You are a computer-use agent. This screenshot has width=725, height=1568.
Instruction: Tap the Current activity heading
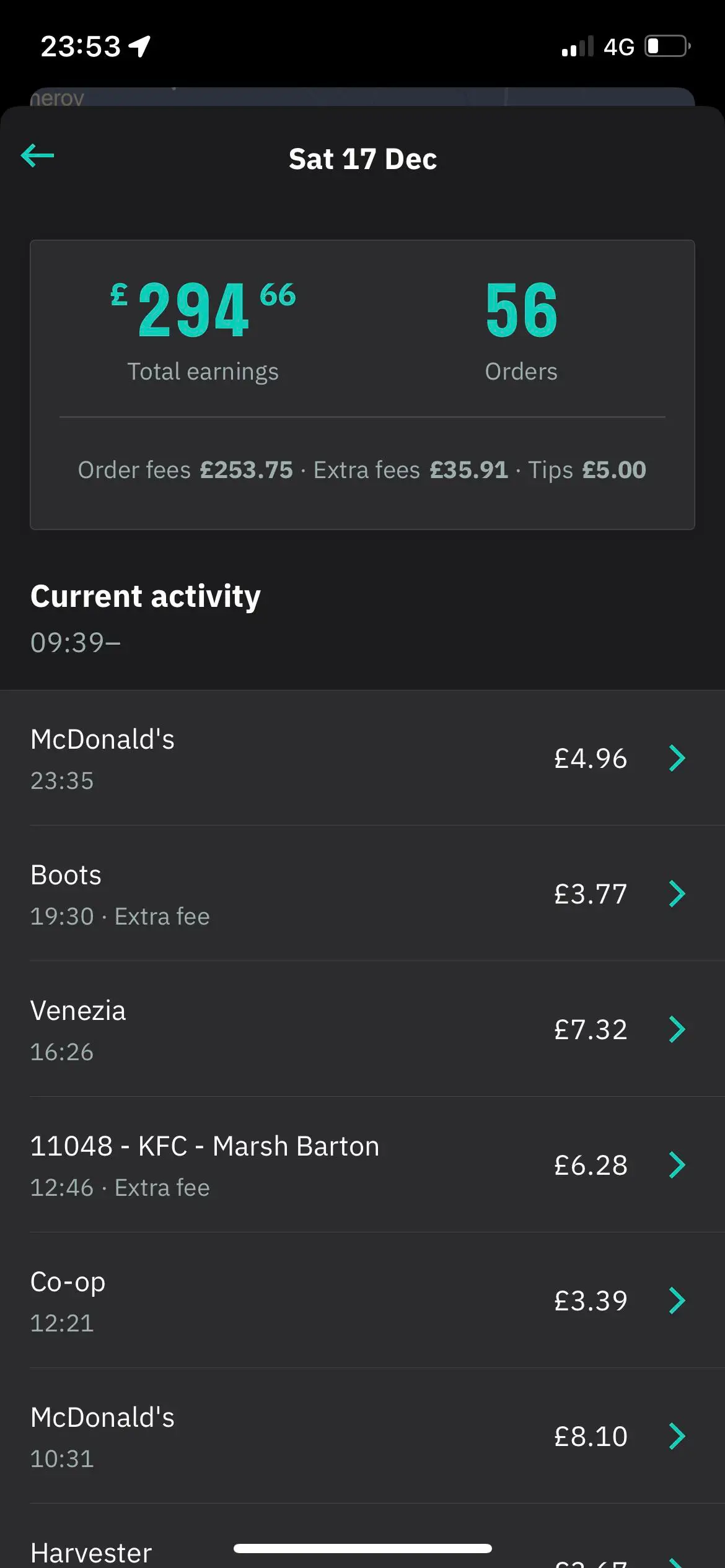tap(145, 596)
